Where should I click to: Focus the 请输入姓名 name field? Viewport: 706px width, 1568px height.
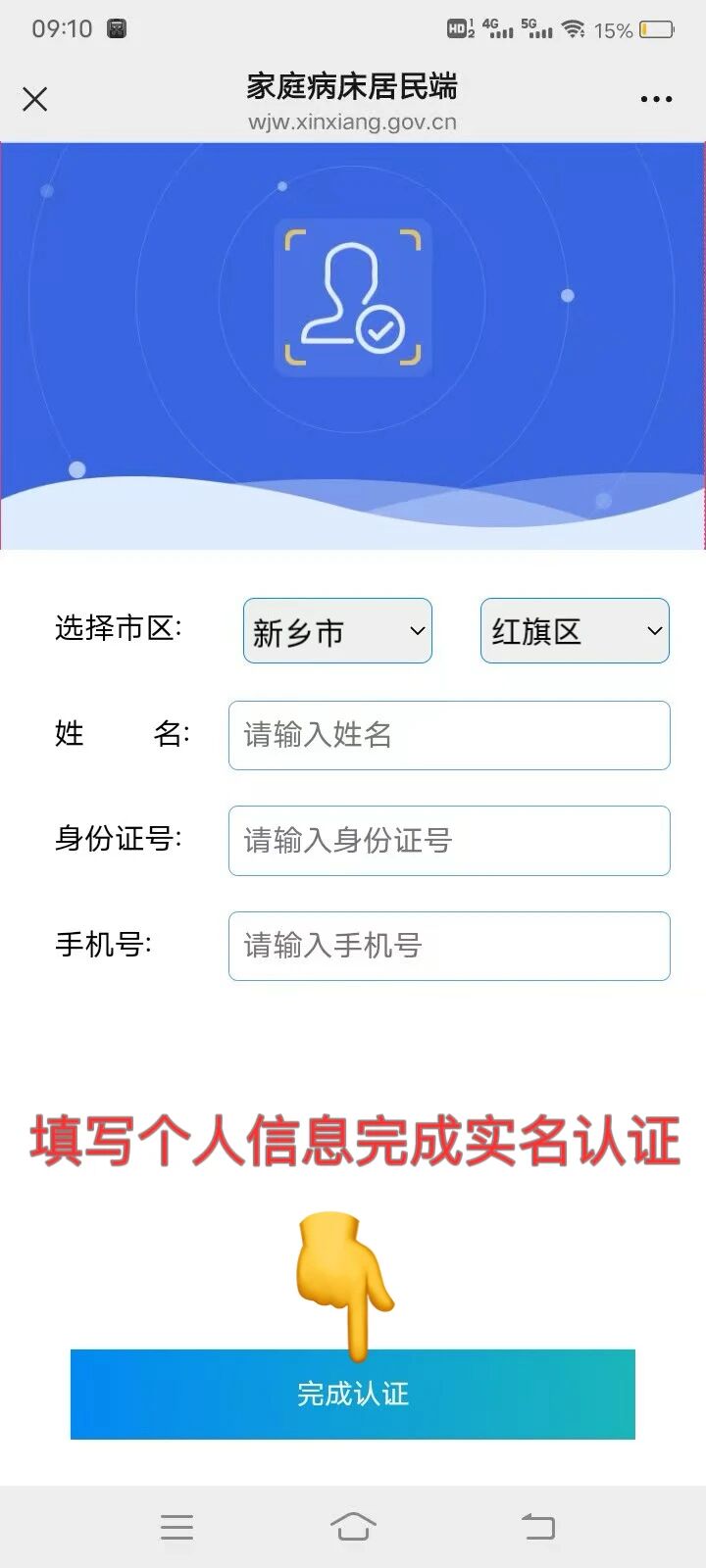(x=449, y=735)
